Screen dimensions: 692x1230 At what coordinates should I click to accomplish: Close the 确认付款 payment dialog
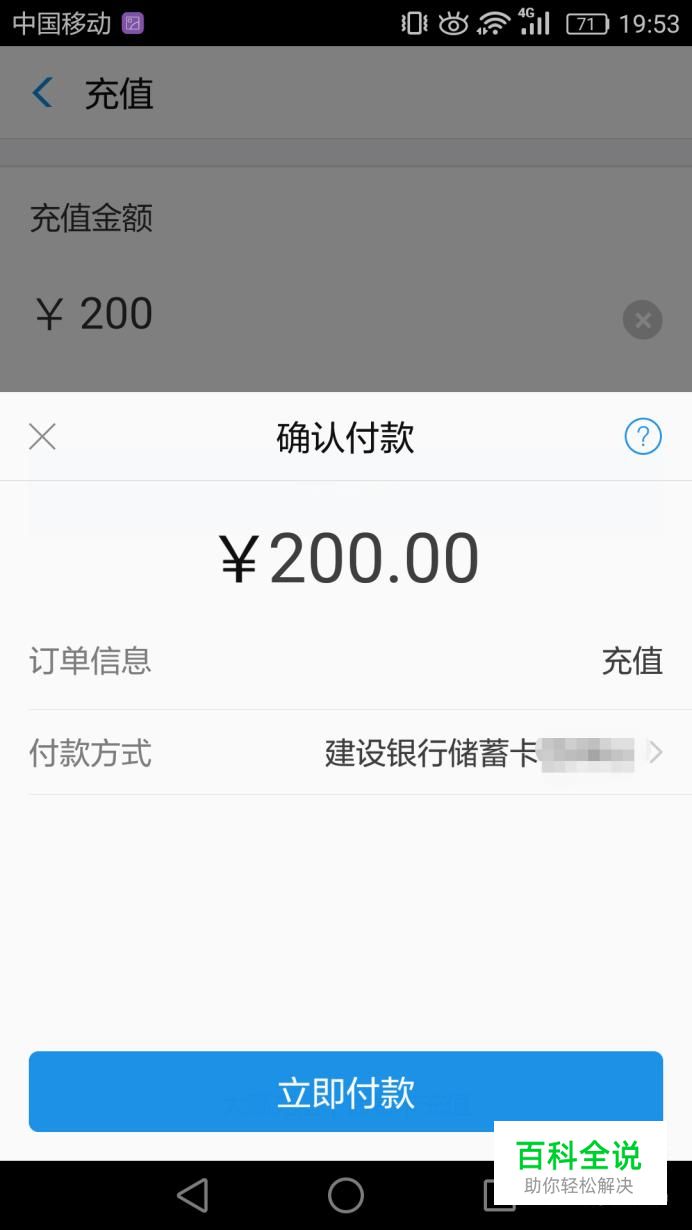42,437
